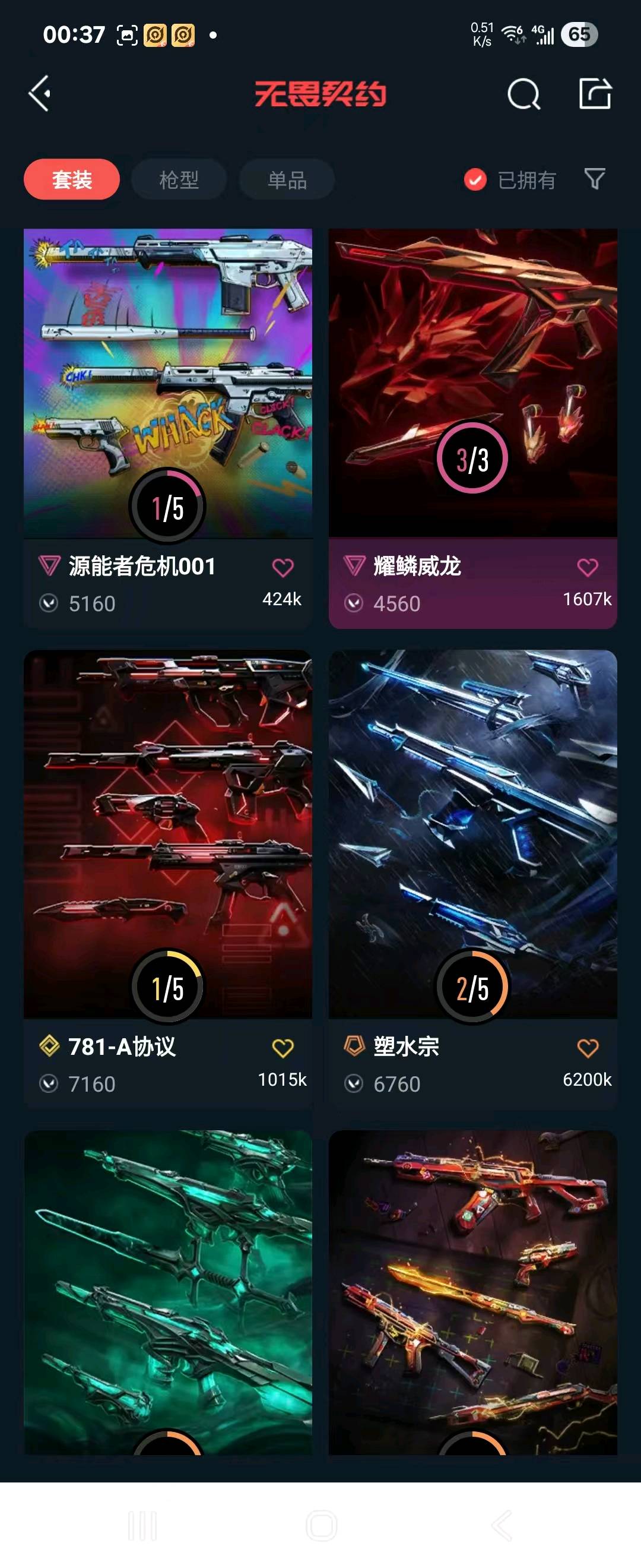Select the 套装 tab
Viewport: 641px width, 1568px height.
click(x=72, y=179)
